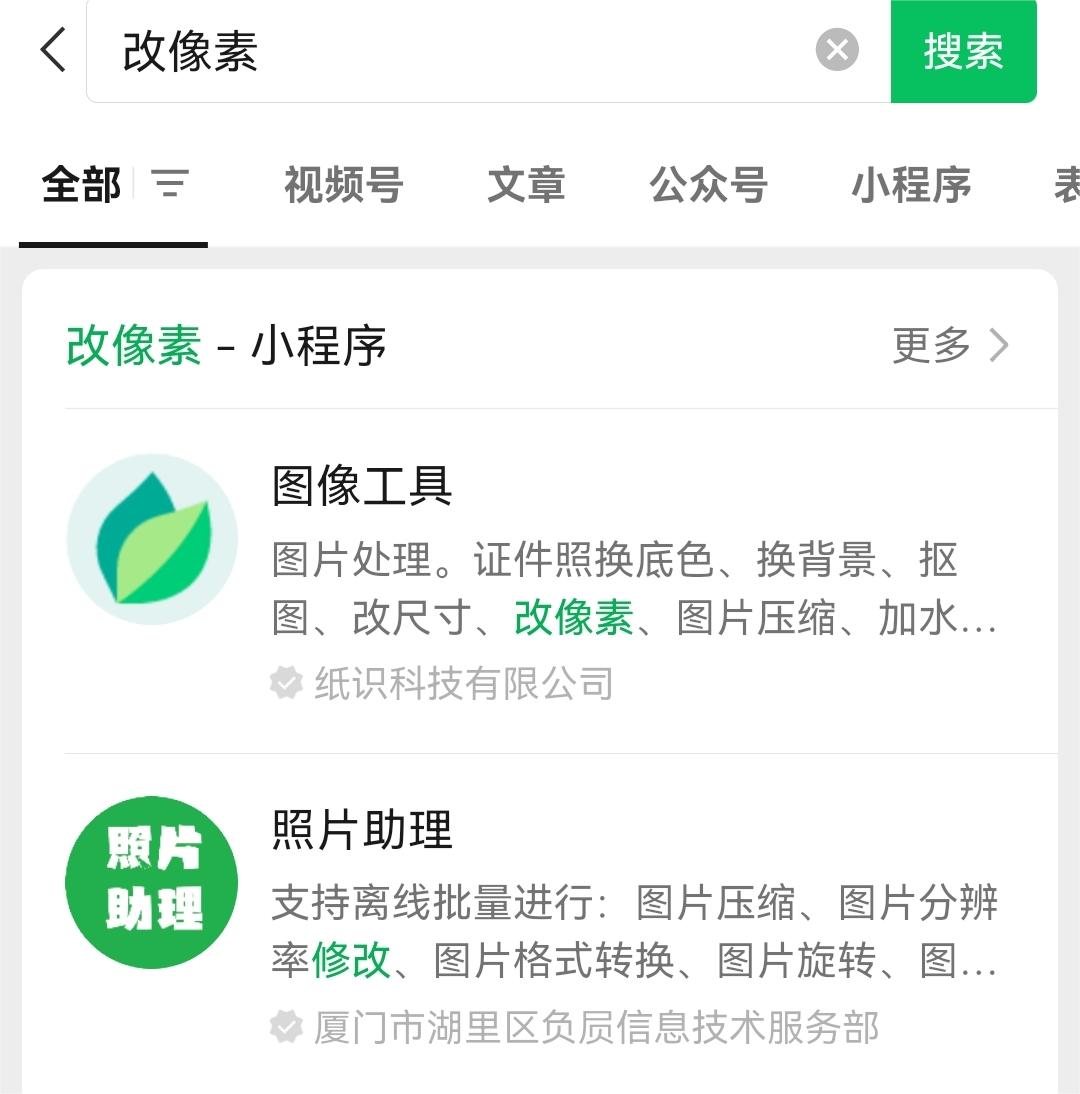This screenshot has width=1080, height=1094.
Task: Click the verified badge beside 厦门市湖里区负员信息技术服务部
Action: pos(286,1024)
